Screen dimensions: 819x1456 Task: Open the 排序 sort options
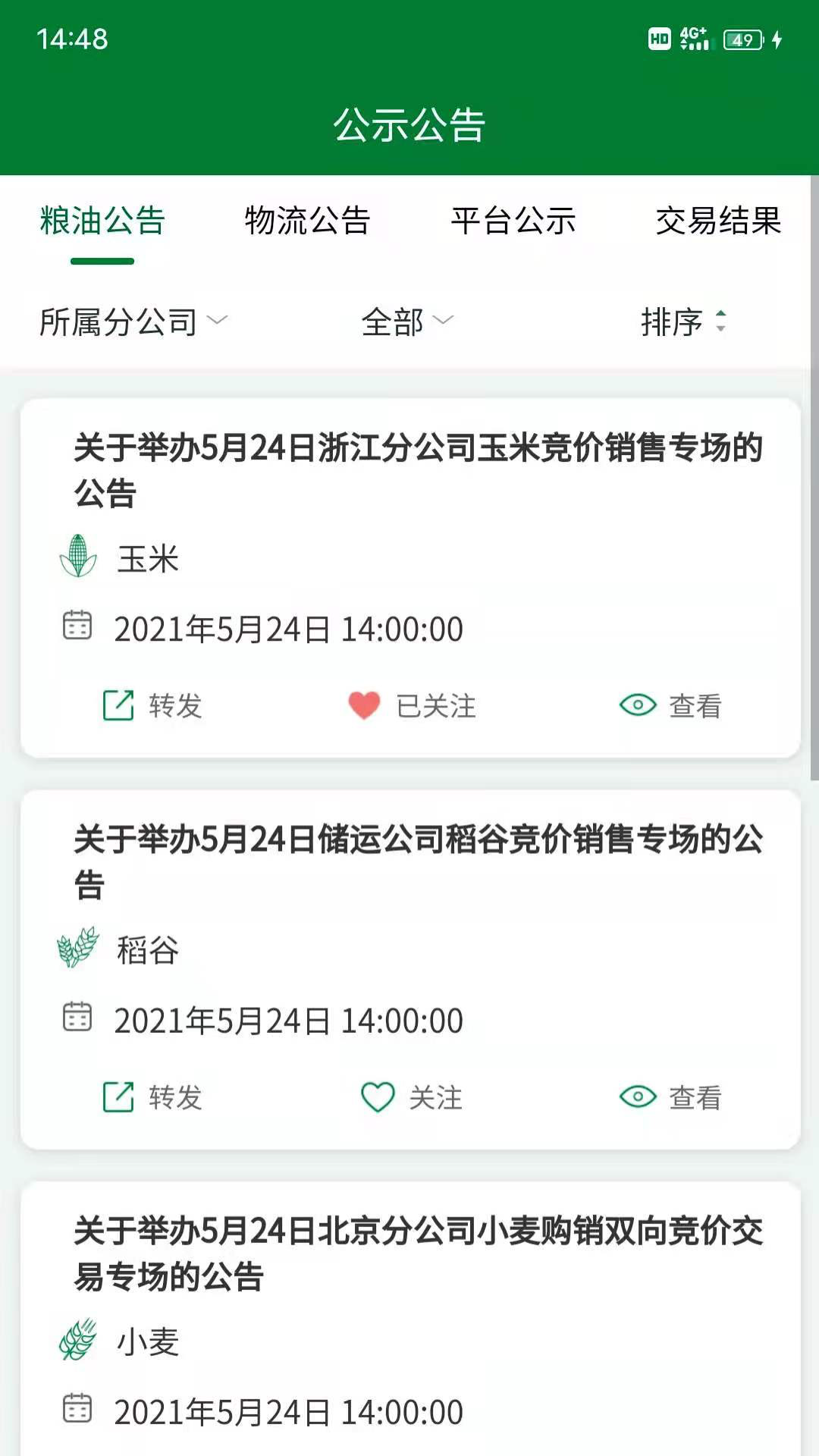click(682, 322)
